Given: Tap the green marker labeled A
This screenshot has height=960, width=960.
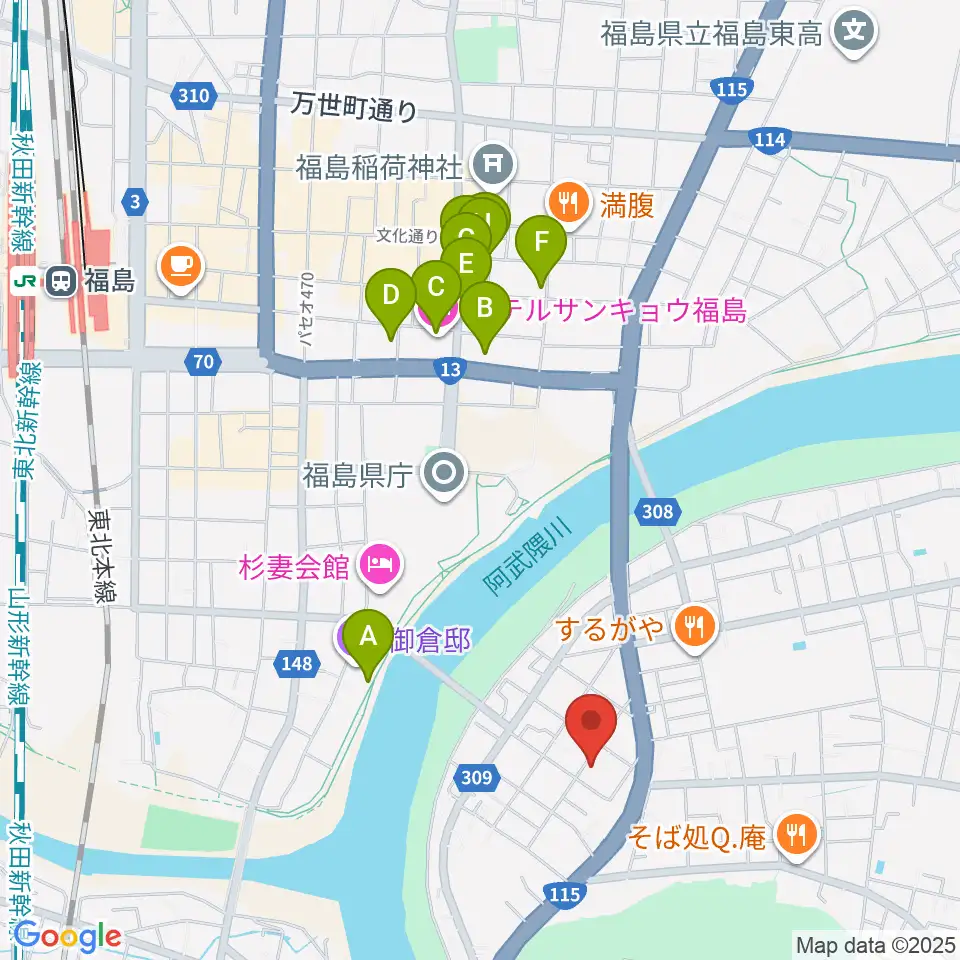Looking at the screenshot, I should 367,639.
